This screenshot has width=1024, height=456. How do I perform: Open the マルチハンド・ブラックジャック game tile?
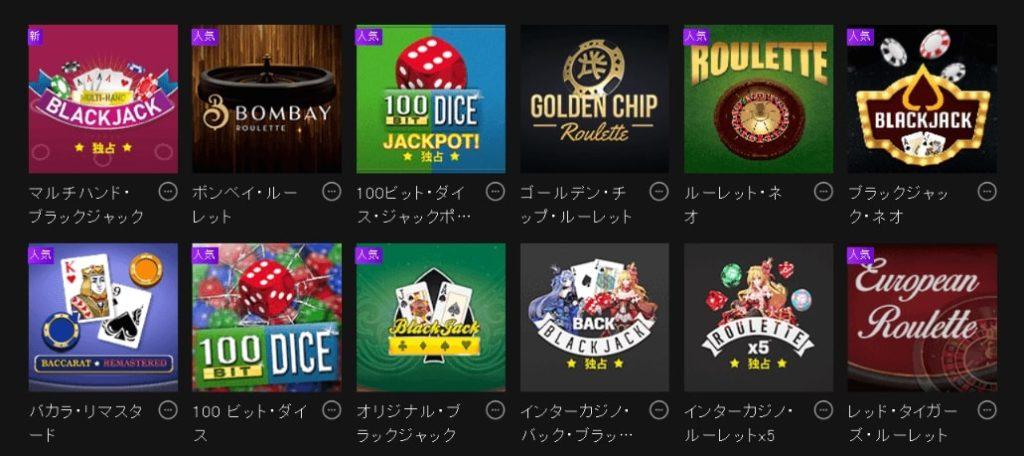point(103,99)
